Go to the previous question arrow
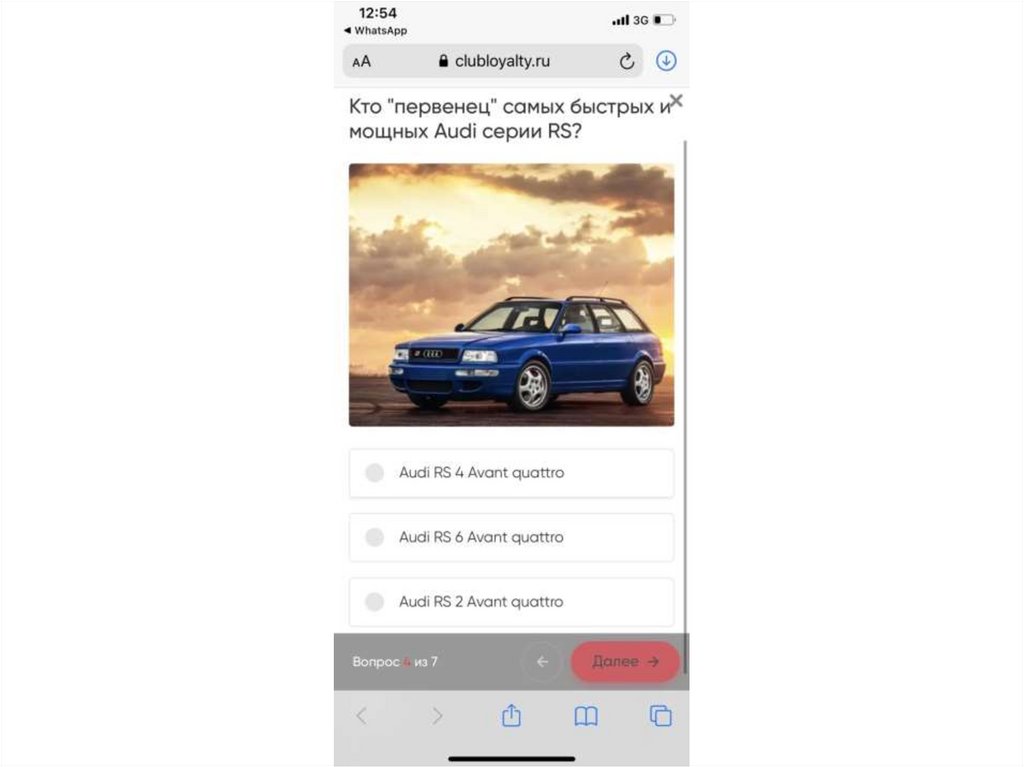Screen dimensions: 1024x767 542,661
